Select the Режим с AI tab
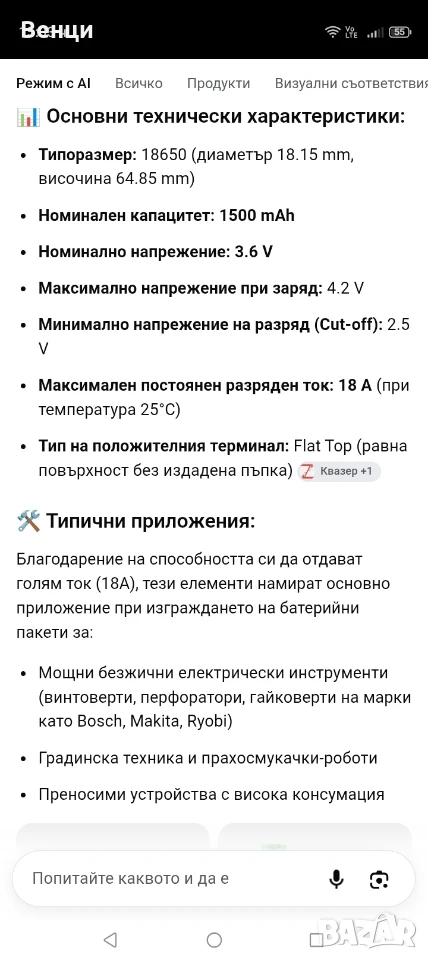 (53, 83)
